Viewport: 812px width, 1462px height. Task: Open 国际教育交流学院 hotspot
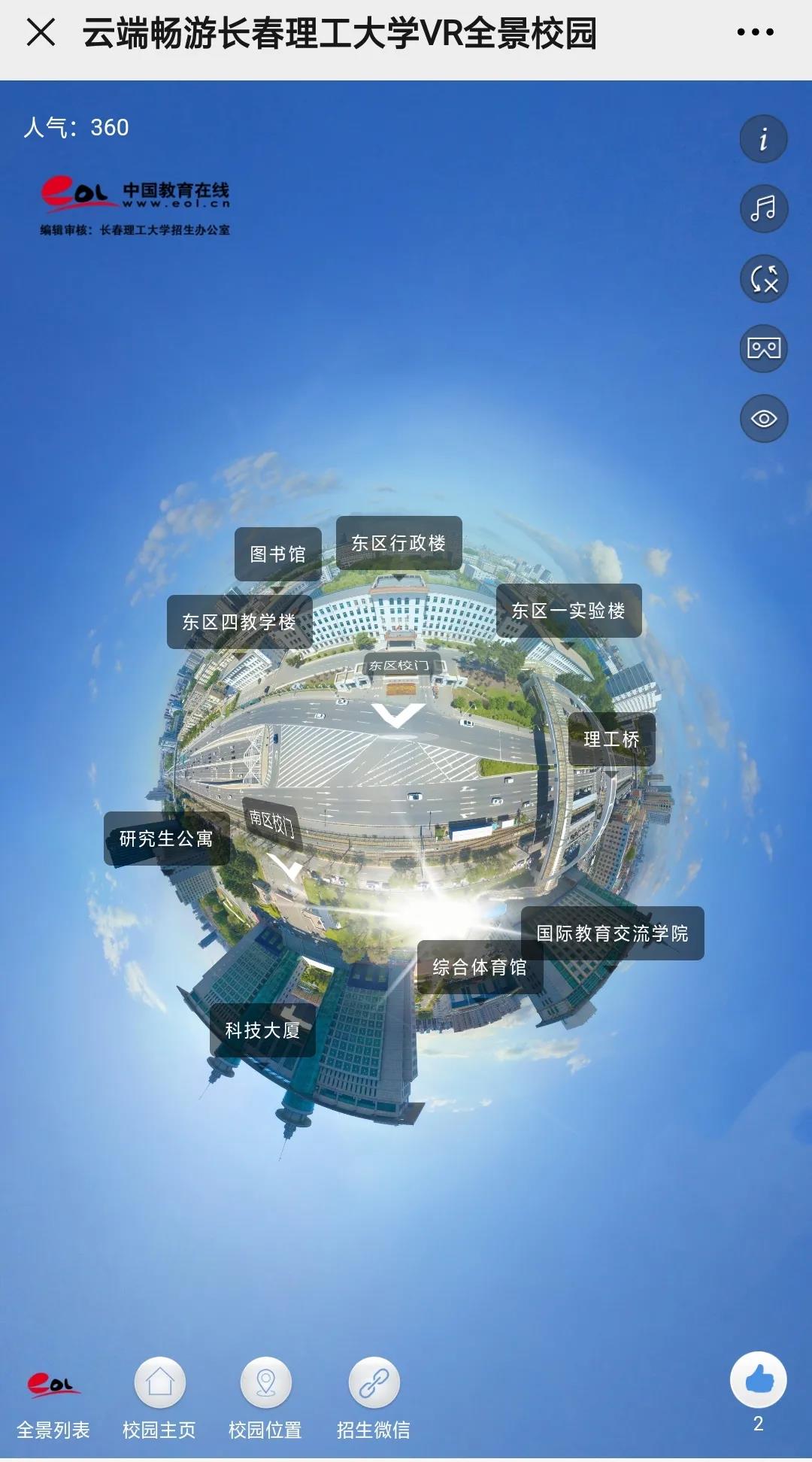point(612,933)
